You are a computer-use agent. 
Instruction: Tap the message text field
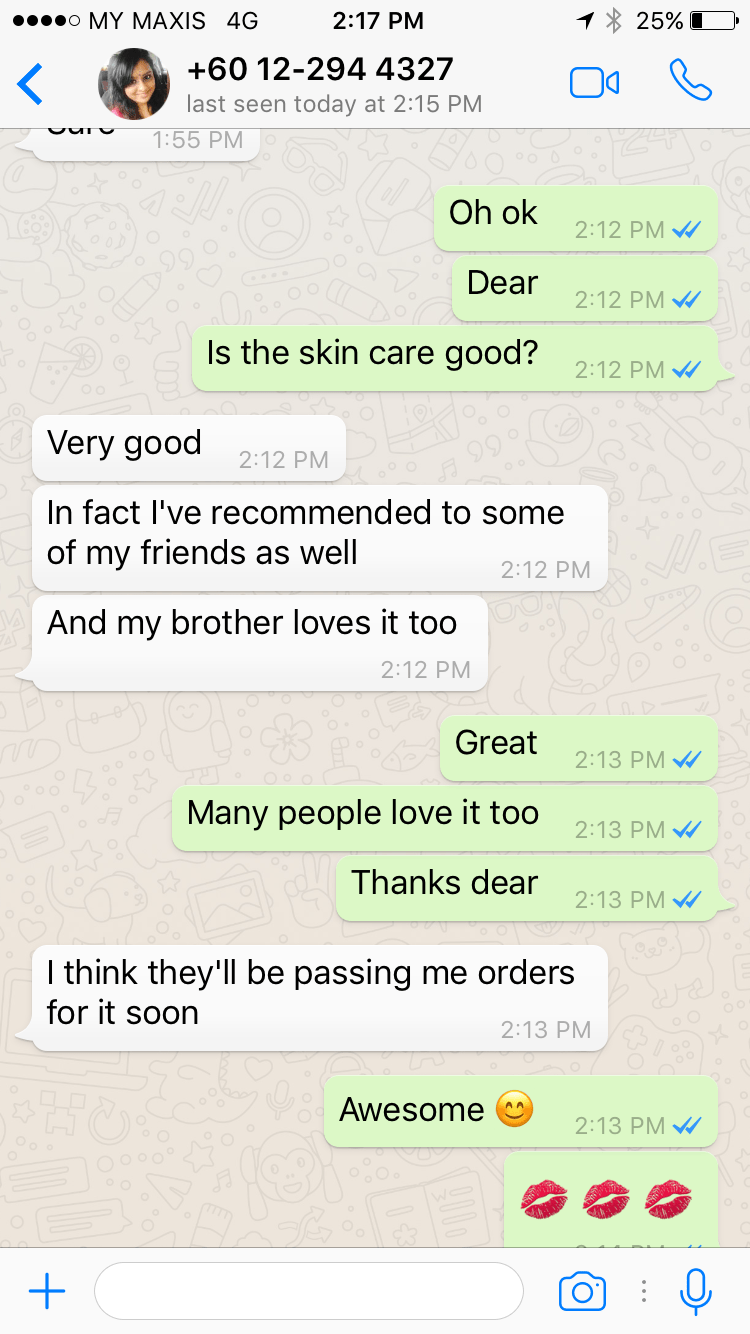click(x=308, y=1291)
